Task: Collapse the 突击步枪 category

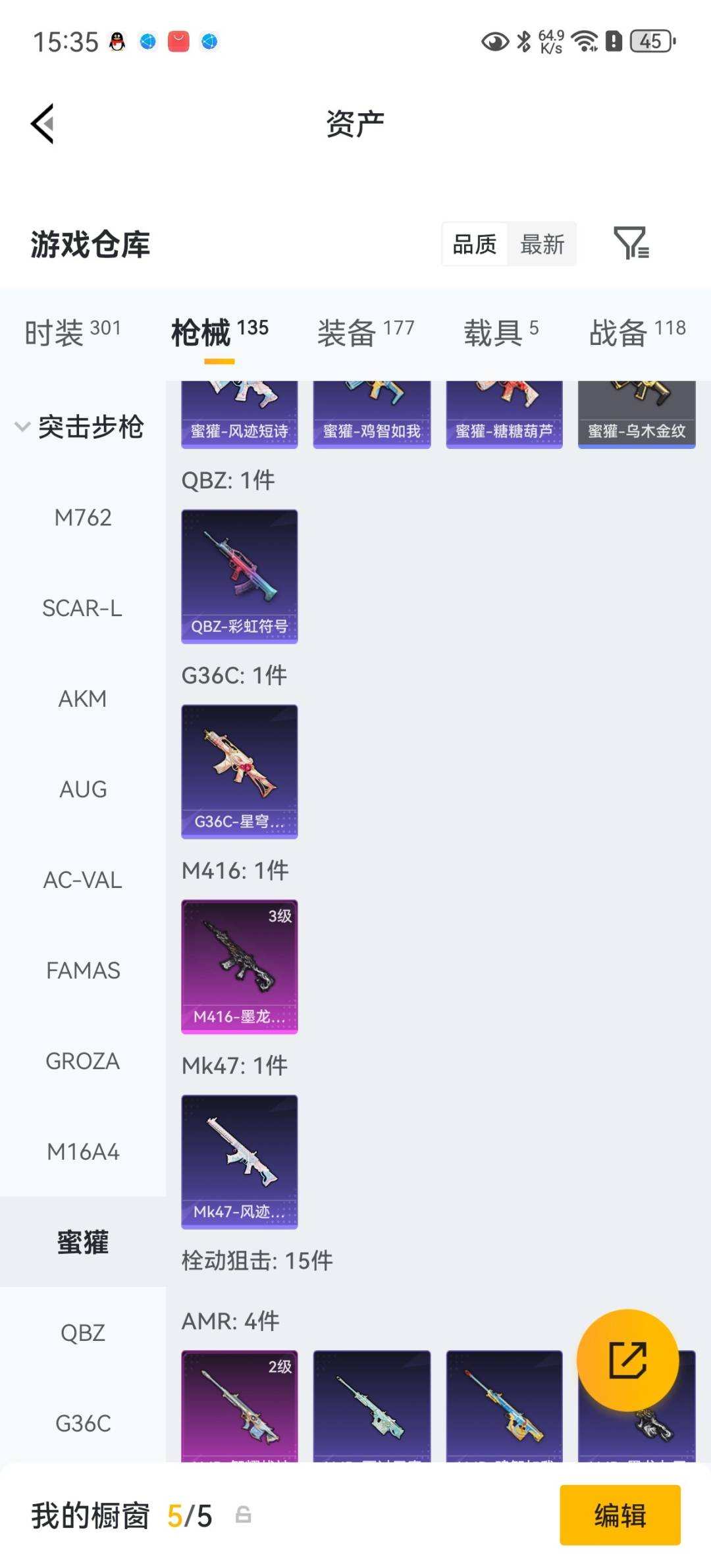Action: point(79,427)
